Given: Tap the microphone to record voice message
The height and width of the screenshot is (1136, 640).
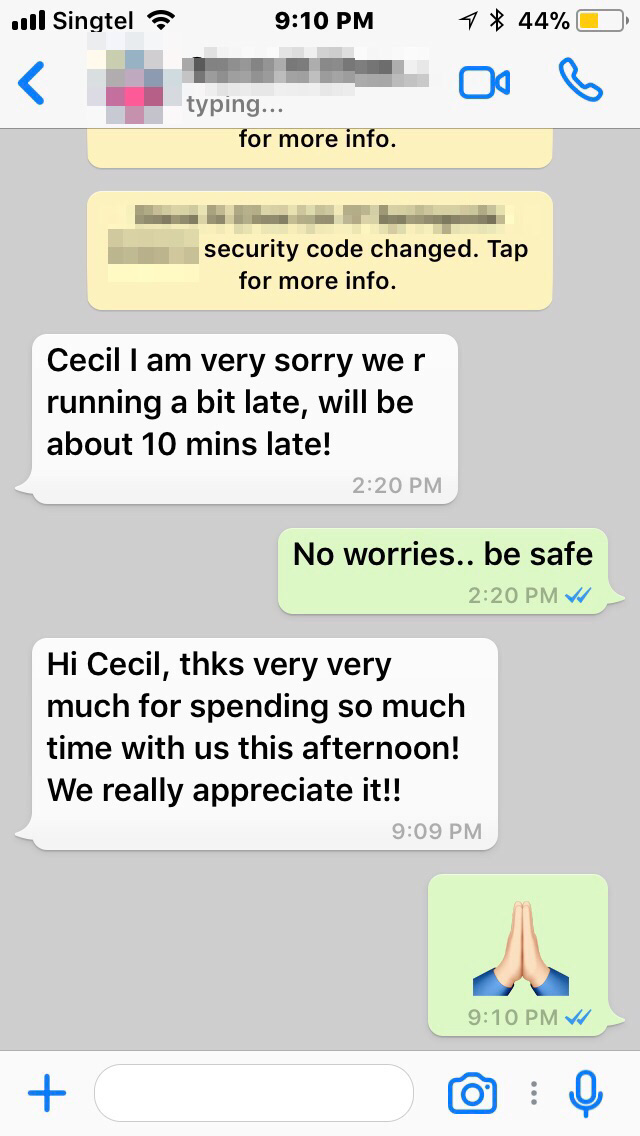Looking at the screenshot, I should pos(586,1093).
